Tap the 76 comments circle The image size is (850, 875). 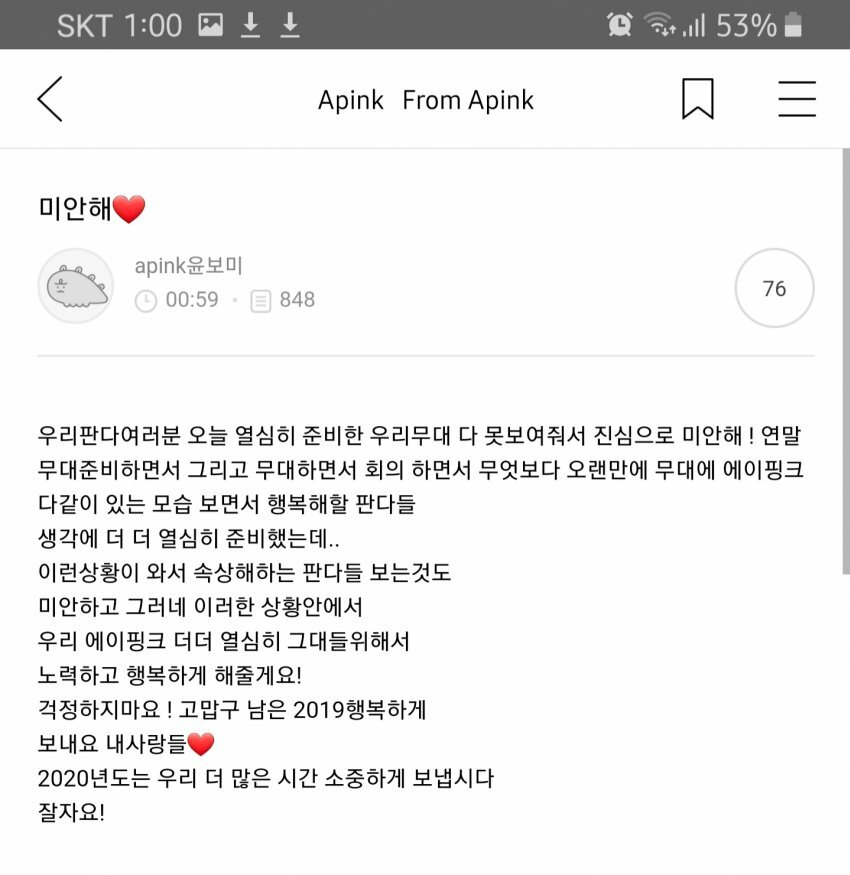(x=774, y=289)
